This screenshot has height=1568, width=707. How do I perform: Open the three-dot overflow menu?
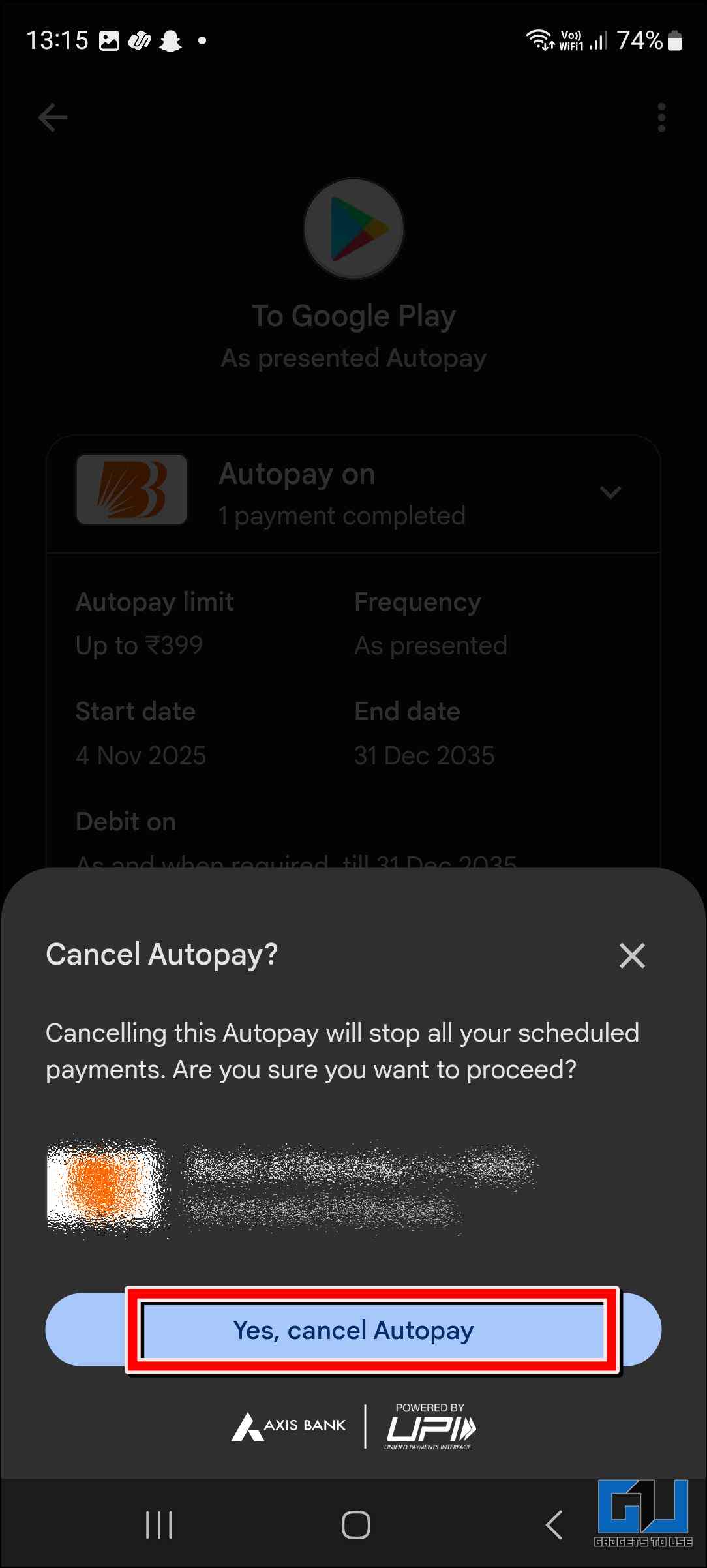pyautogui.click(x=661, y=118)
